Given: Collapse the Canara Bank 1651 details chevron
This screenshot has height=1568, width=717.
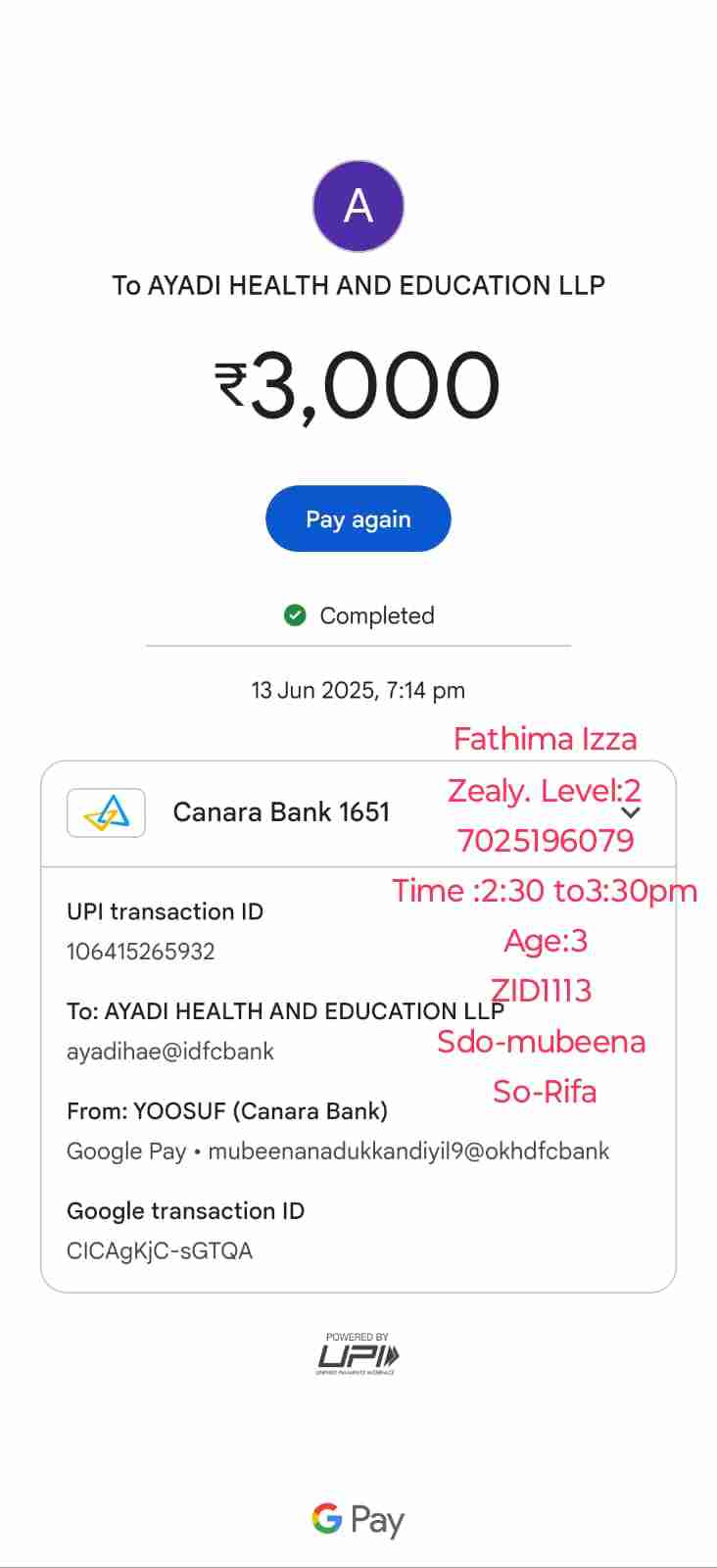Looking at the screenshot, I should pos(631,812).
